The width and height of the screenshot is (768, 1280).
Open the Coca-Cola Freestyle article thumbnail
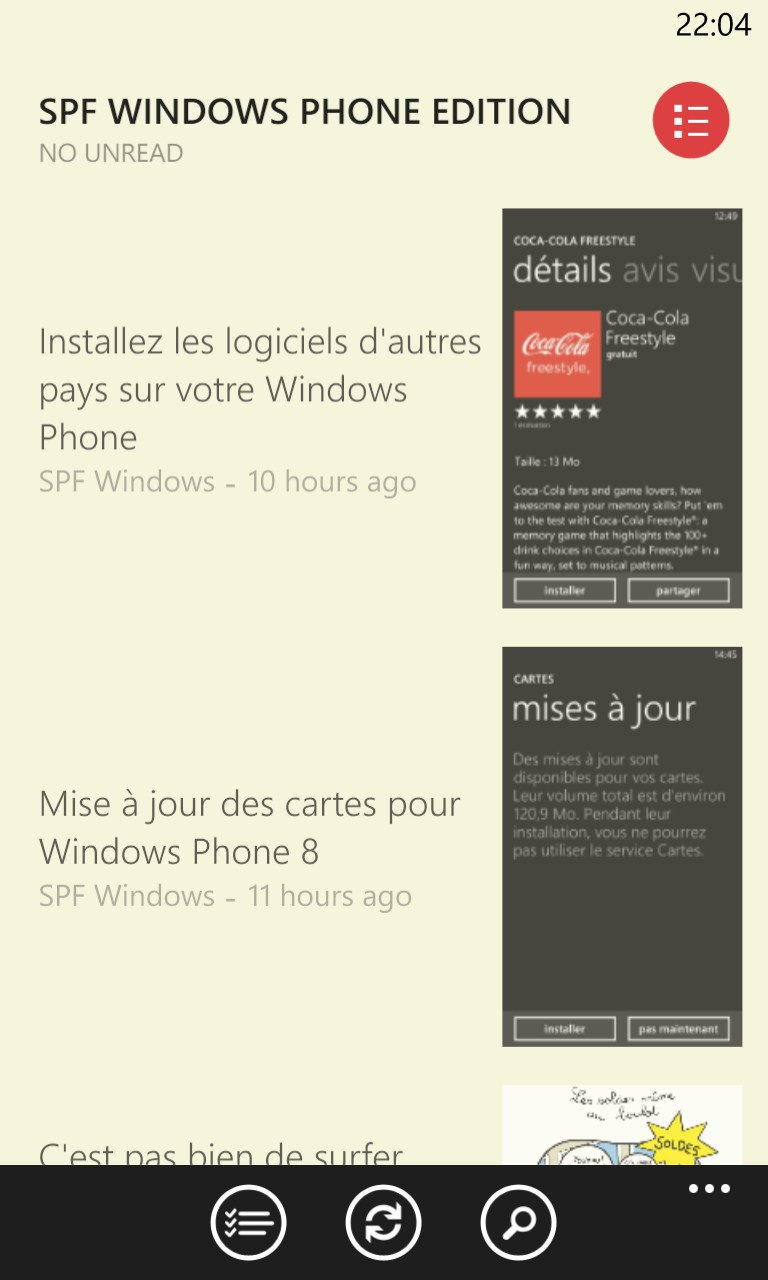pos(622,408)
